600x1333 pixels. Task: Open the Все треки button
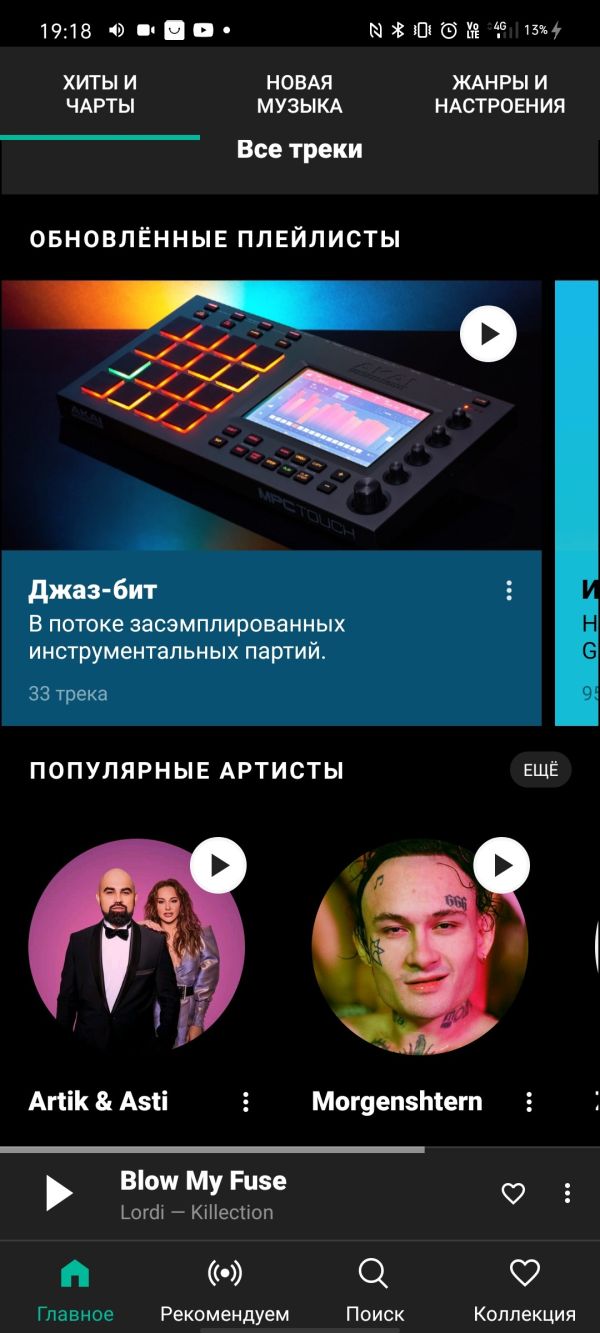(299, 150)
